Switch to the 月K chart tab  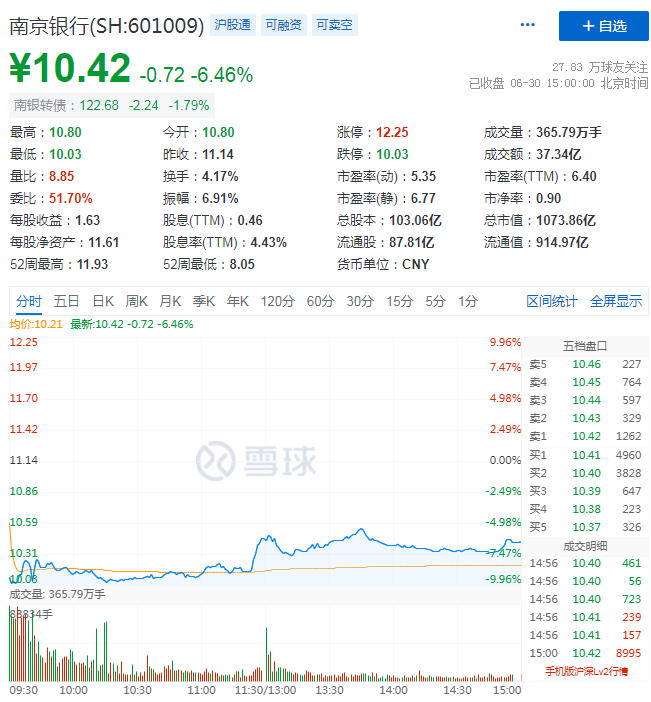(x=171, y=301)
